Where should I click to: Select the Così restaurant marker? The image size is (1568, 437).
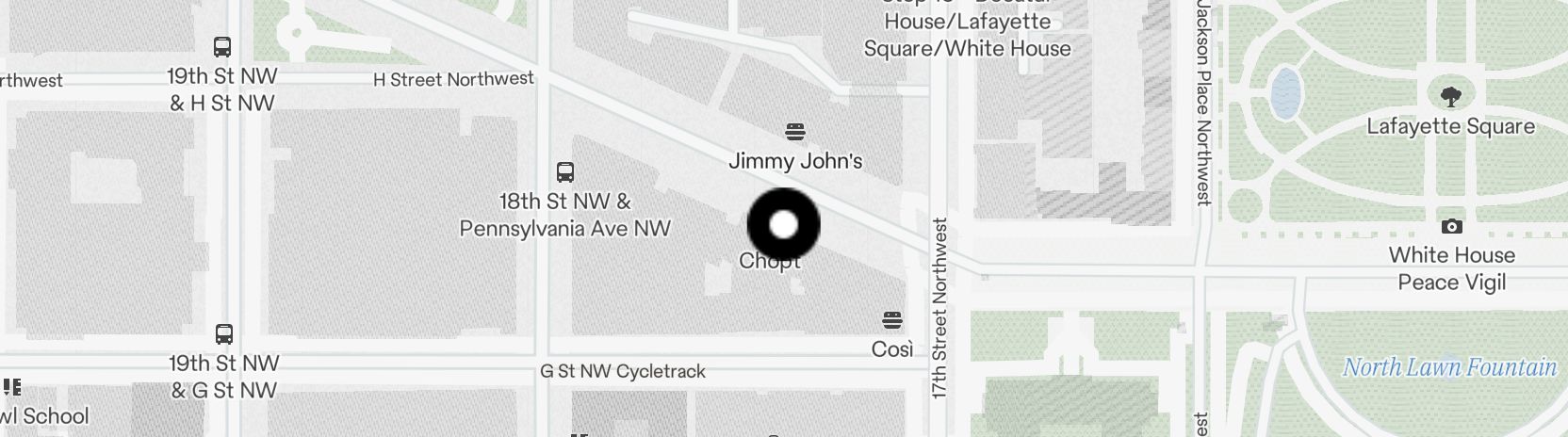[891, 320]
